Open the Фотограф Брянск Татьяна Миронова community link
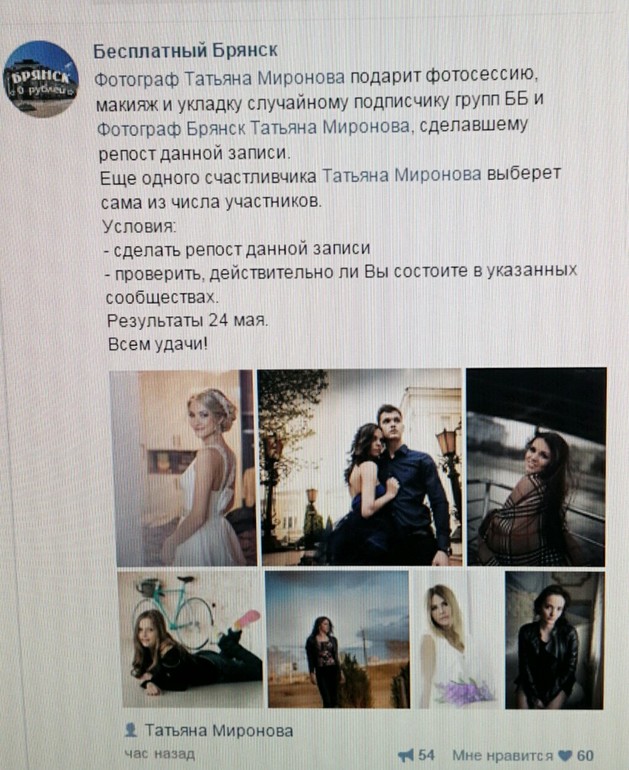 (x=253, y=128)
